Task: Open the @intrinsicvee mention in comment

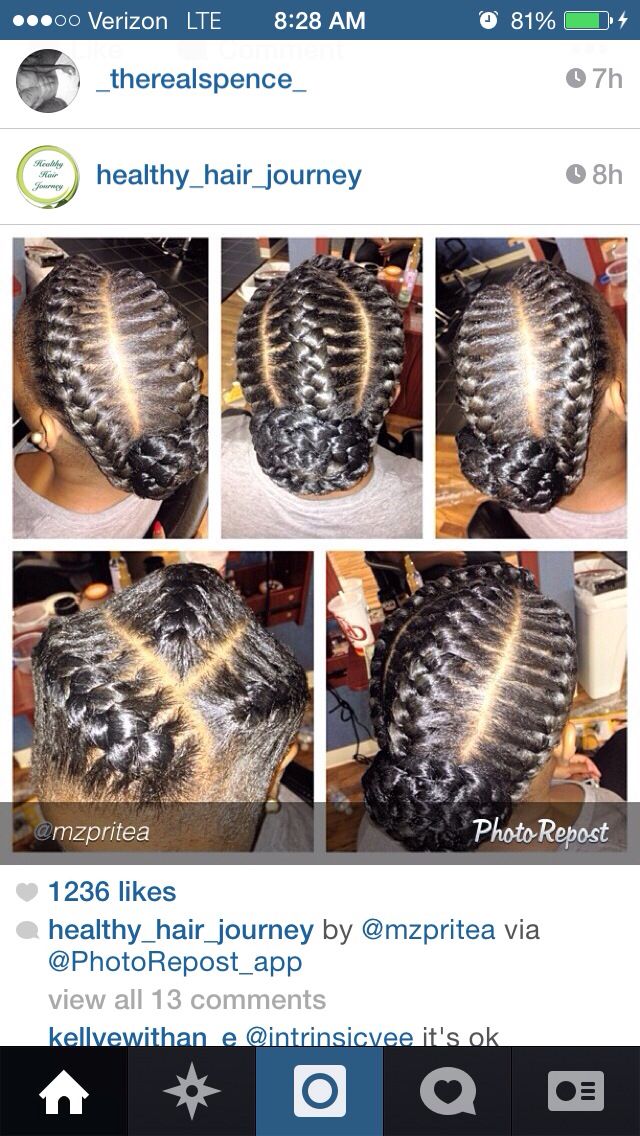Action: pyautogui.click(x=329, y=1037)
